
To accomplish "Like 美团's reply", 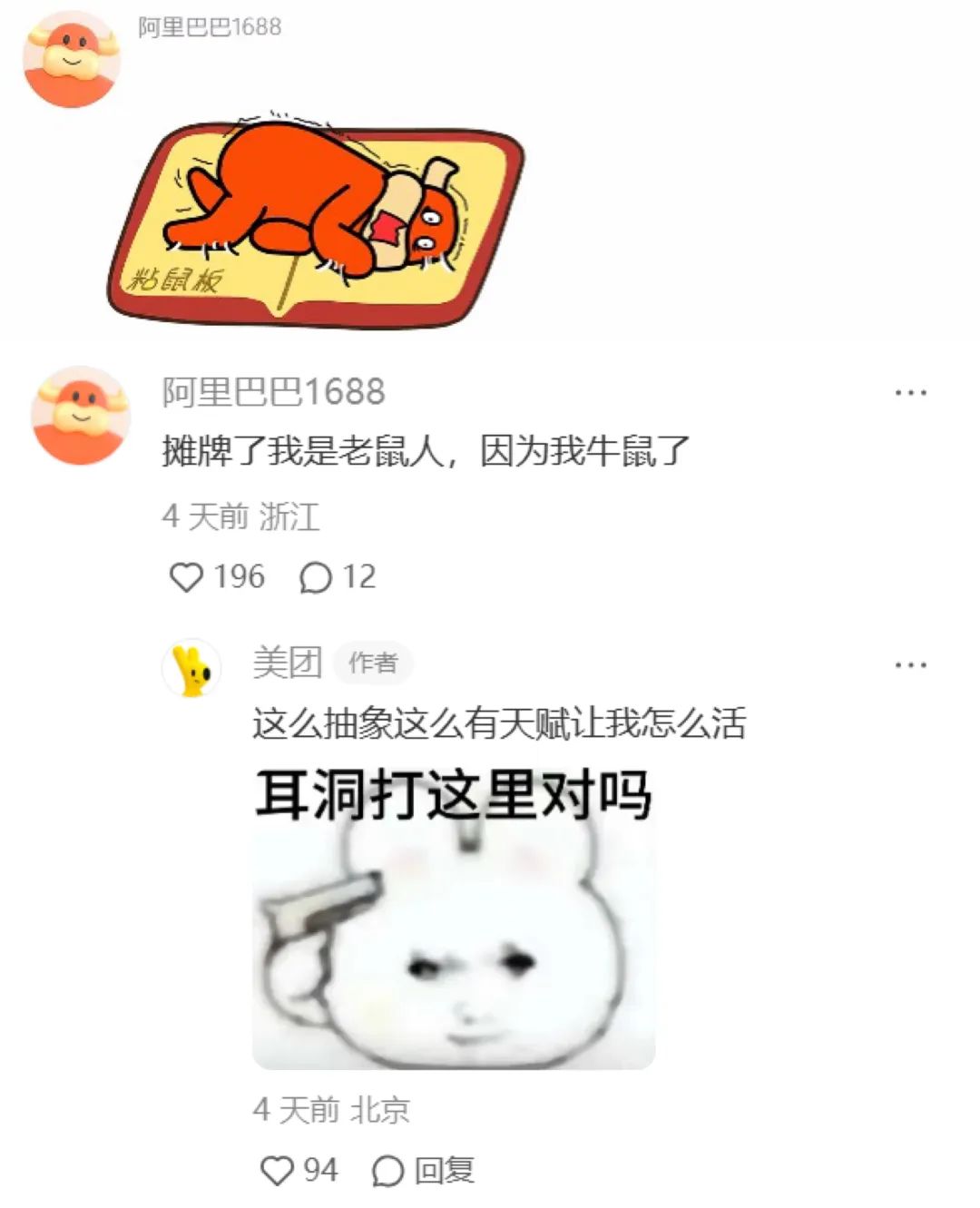I will tap(278, 1171).
